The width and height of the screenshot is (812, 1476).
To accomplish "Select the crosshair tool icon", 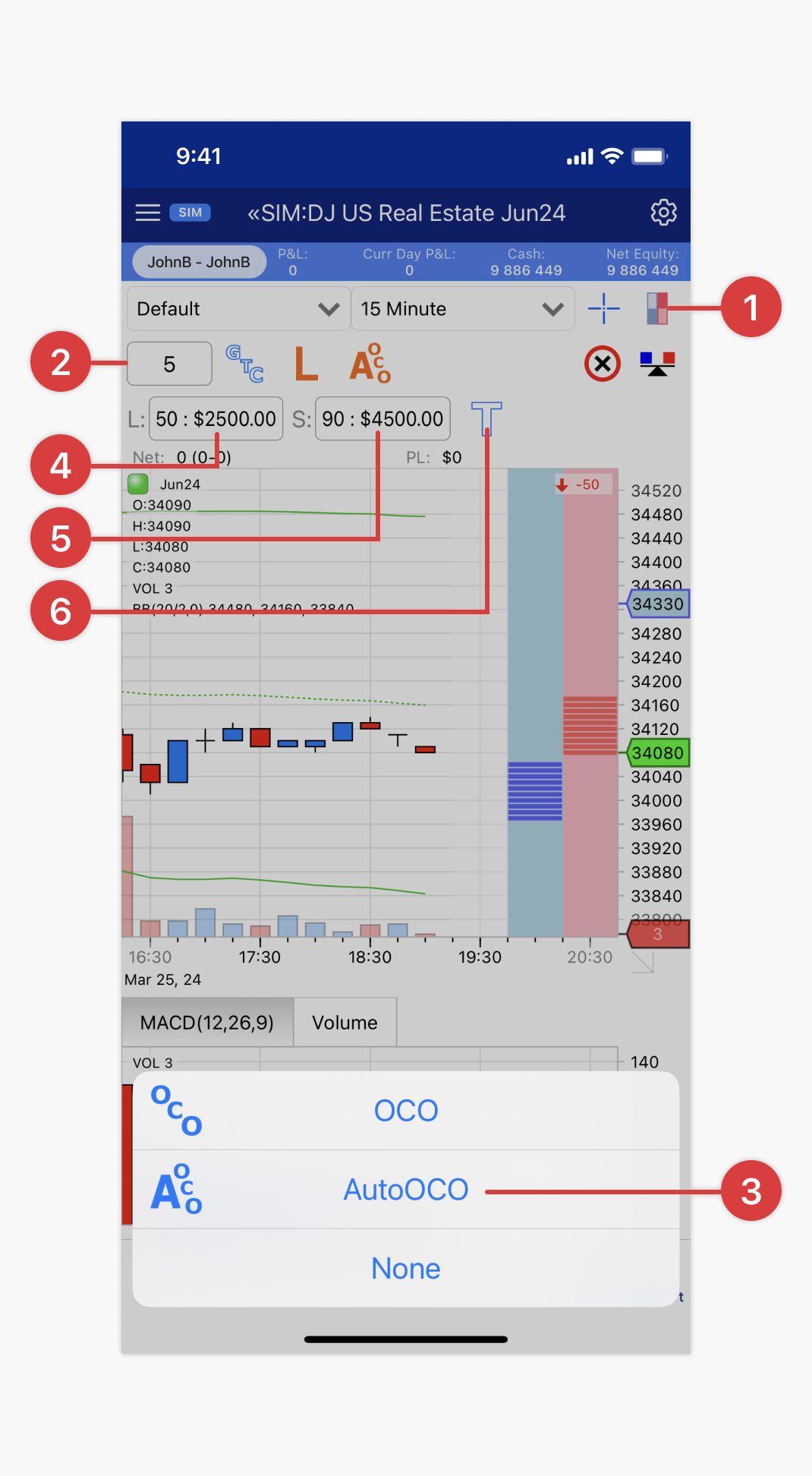I will (x=603, y=308).
